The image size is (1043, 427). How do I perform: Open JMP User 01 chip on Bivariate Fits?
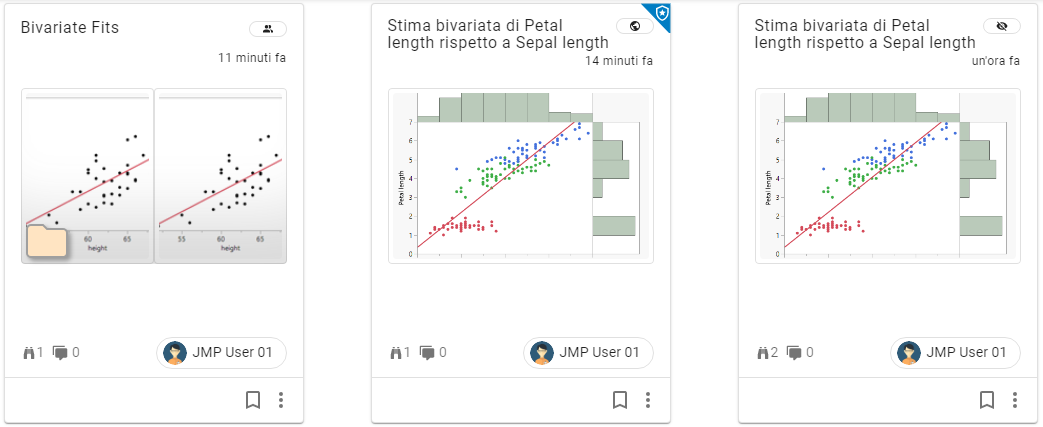pos(221,353)
